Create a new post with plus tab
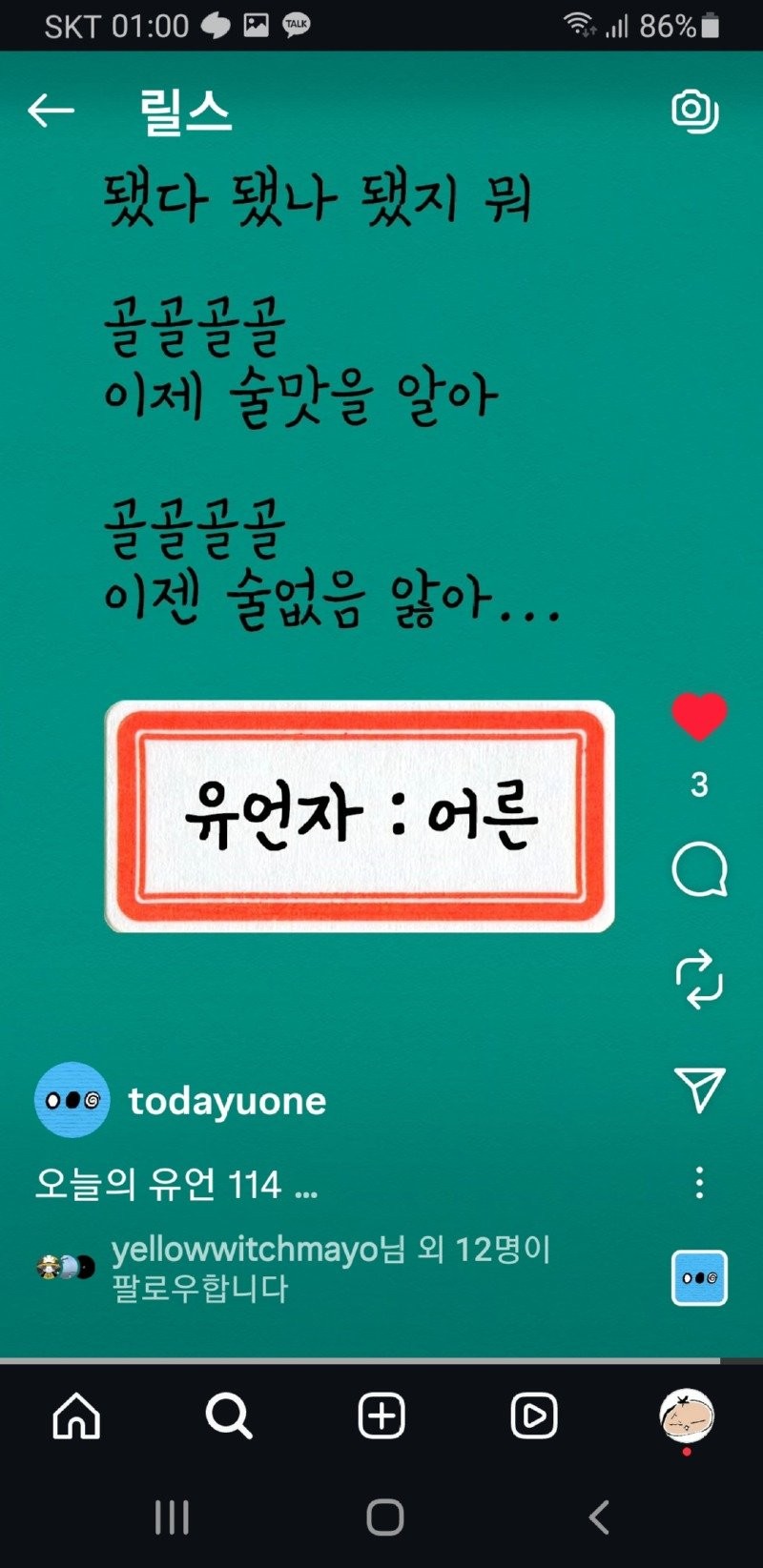The height and width of the screenshot is (1568, 763). coord(381,1416)
